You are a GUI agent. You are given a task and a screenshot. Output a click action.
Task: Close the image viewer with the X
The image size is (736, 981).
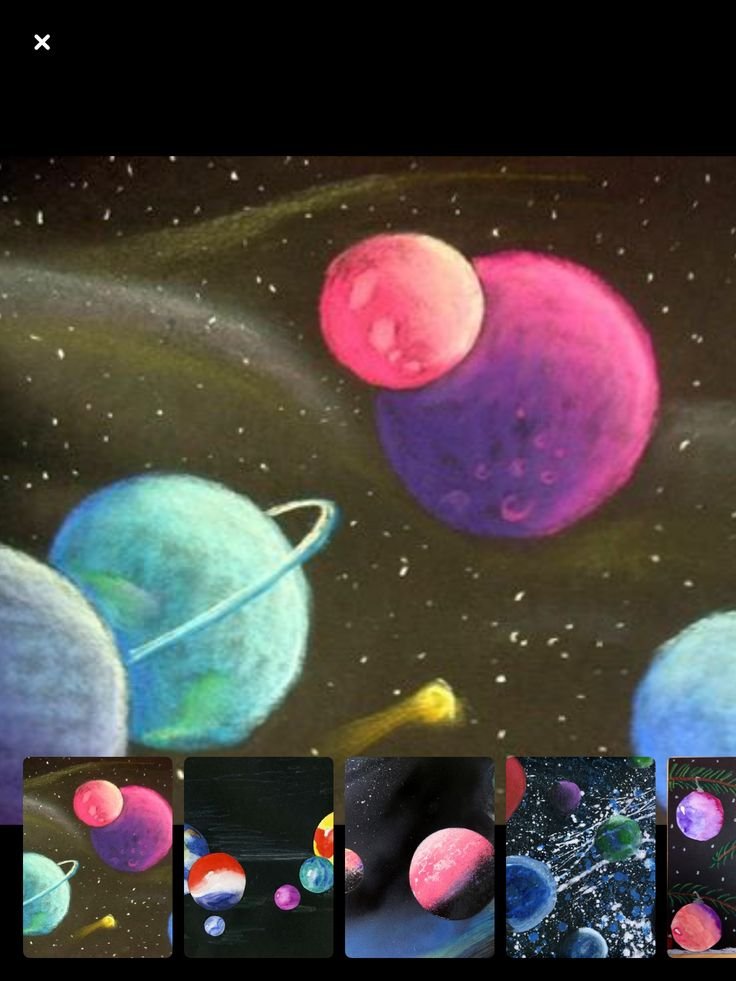[42, 42]
